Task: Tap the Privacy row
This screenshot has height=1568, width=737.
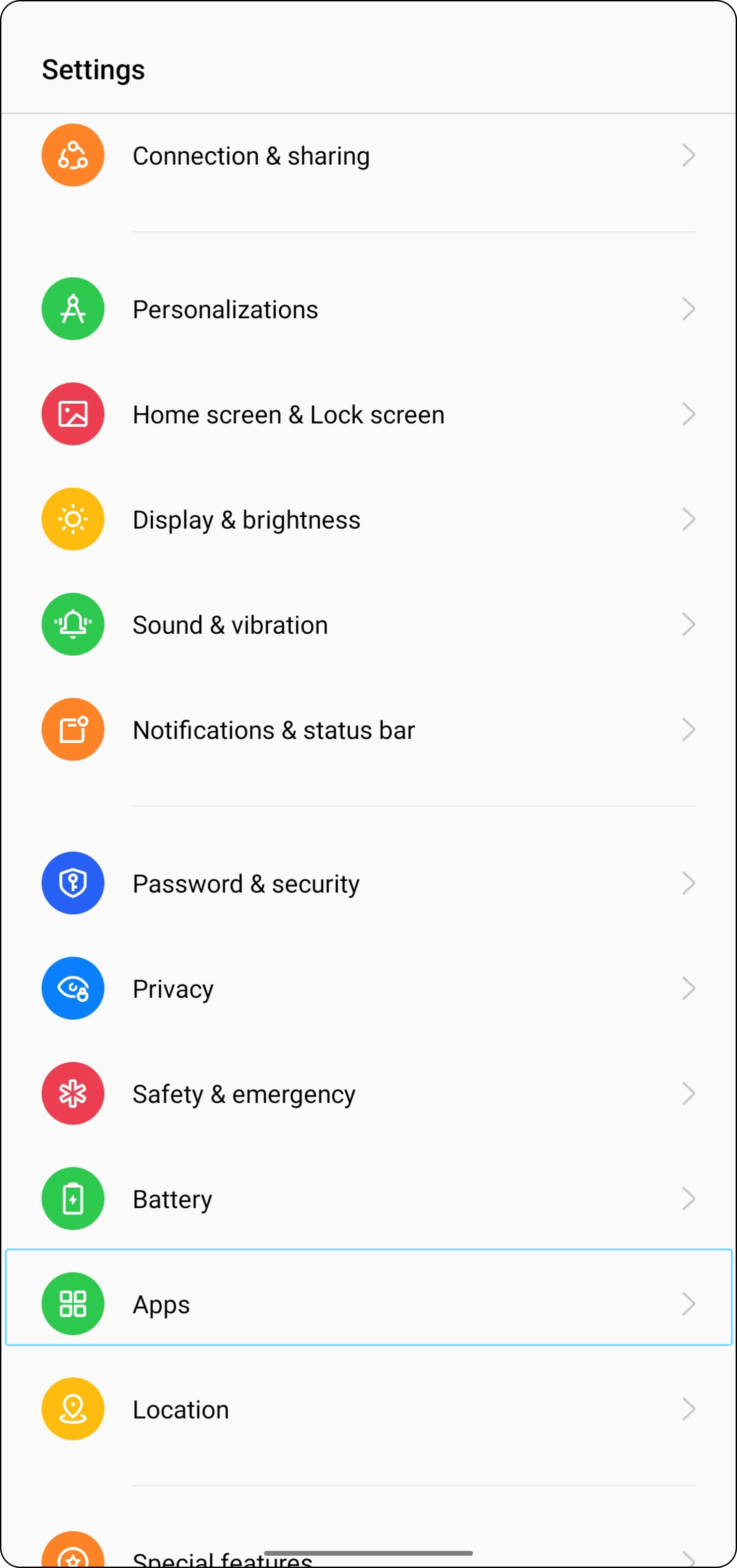Action: click(368, 989)
